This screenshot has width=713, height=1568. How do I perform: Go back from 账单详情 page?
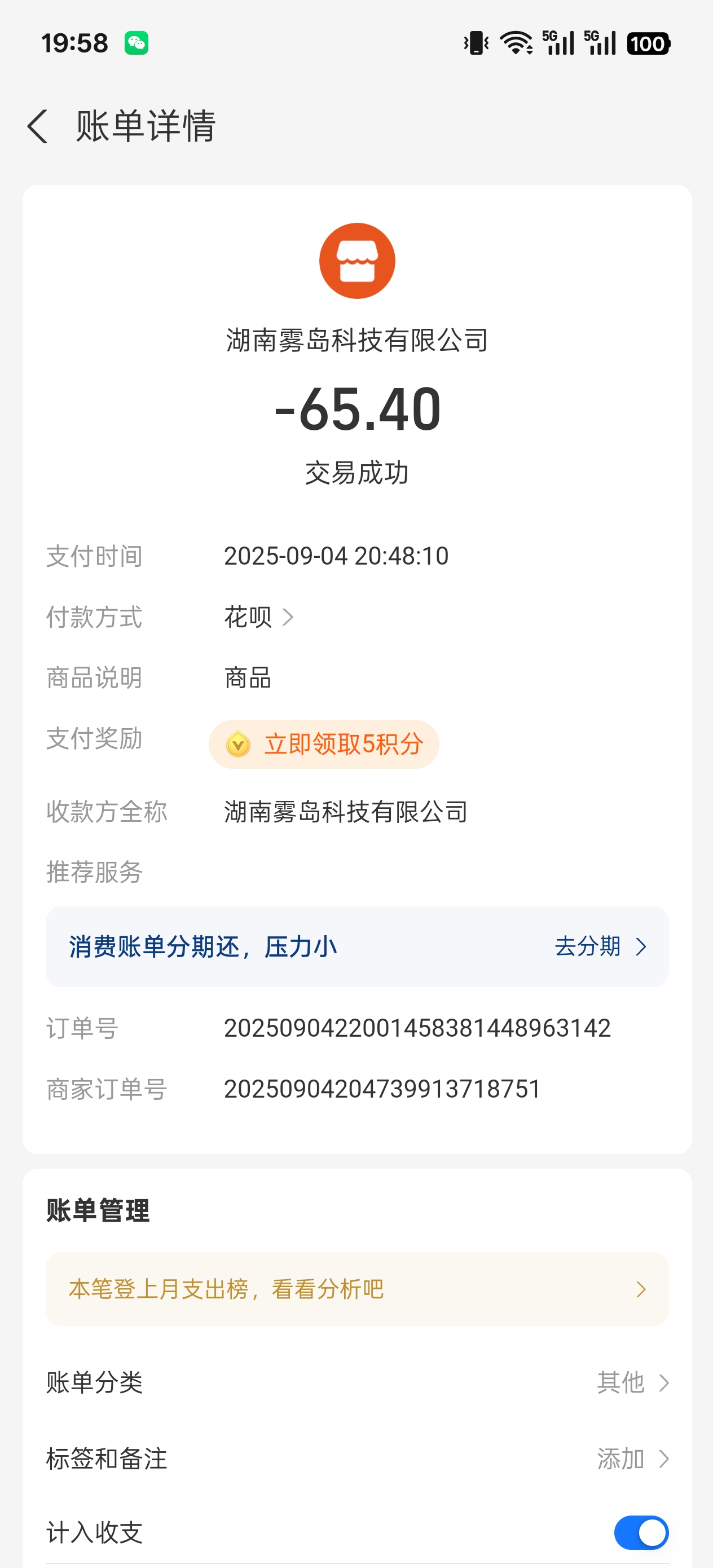pos(38,126)
